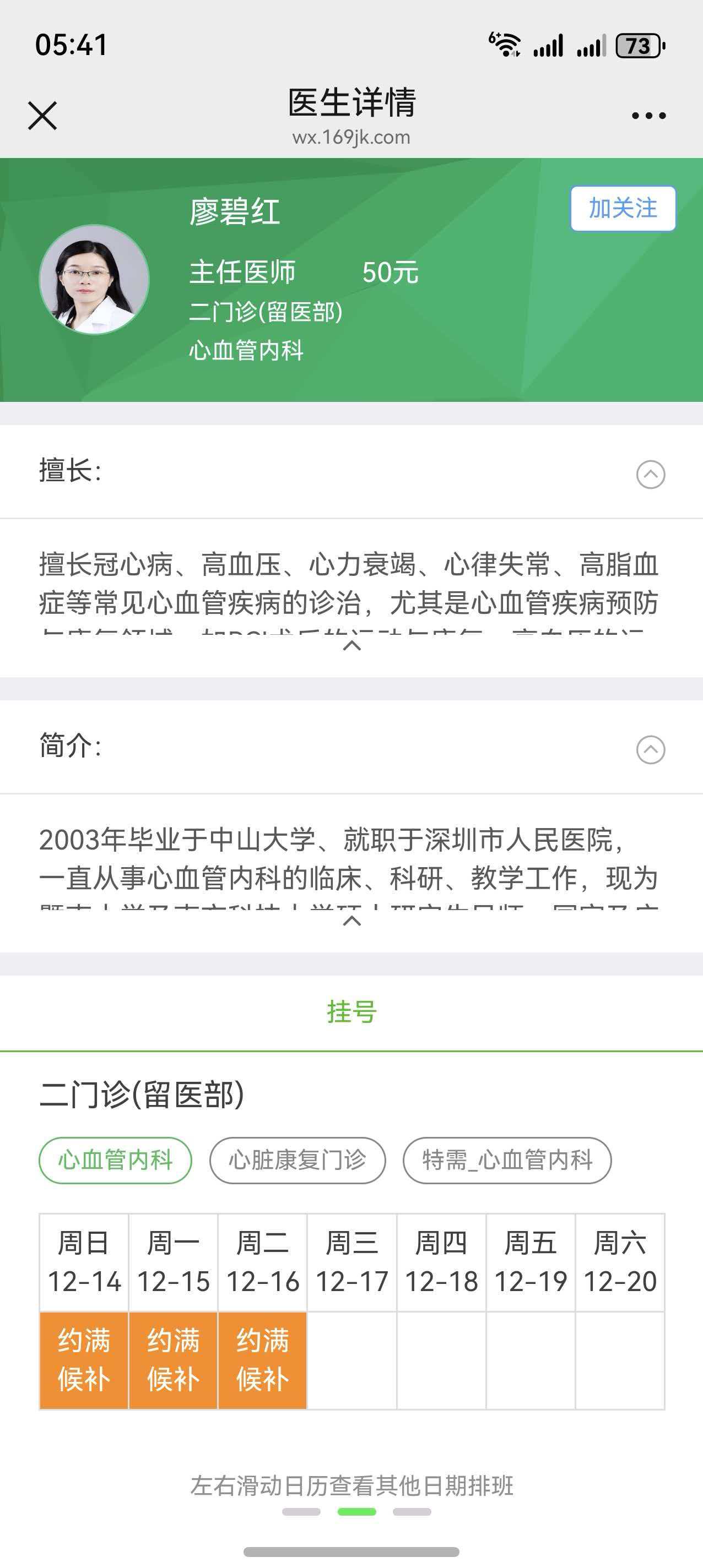Pick the 约满候补 cell under 周二 12-16
This screenshot has width=703, height=1568.
click(263, 1360)
